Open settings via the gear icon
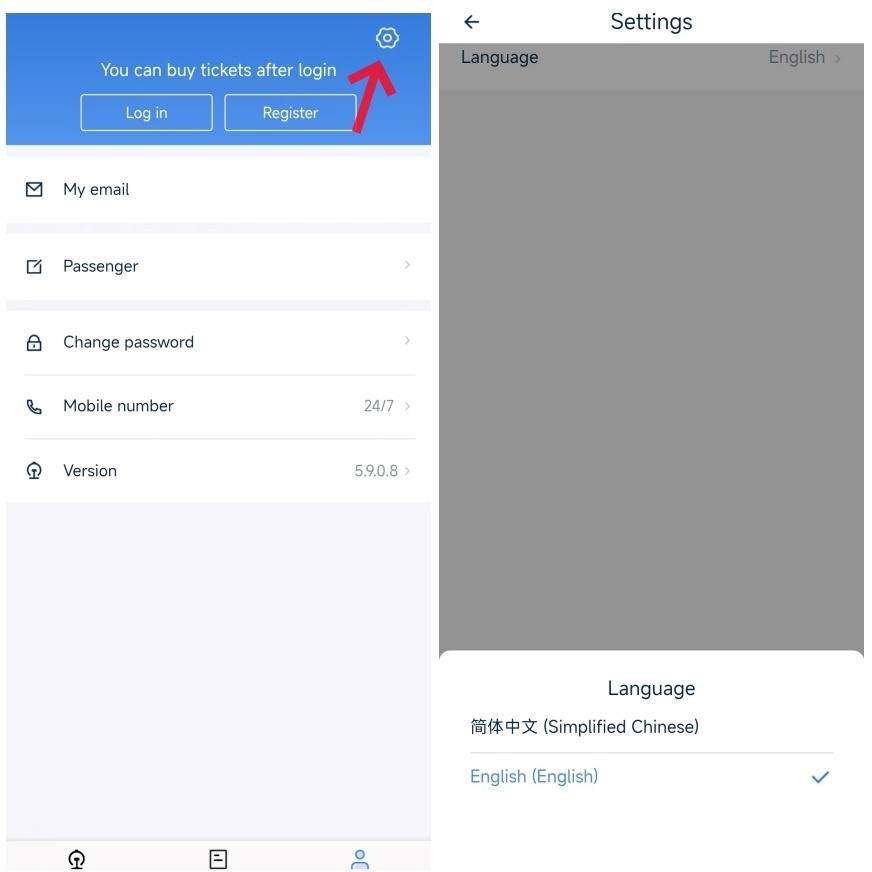 (387, 38)
